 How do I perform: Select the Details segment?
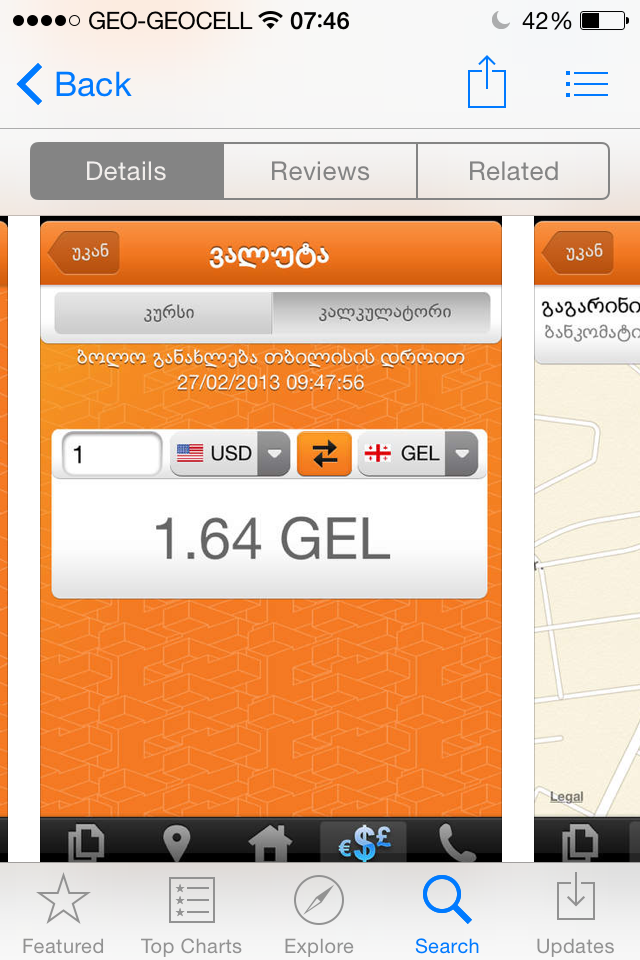126,171
